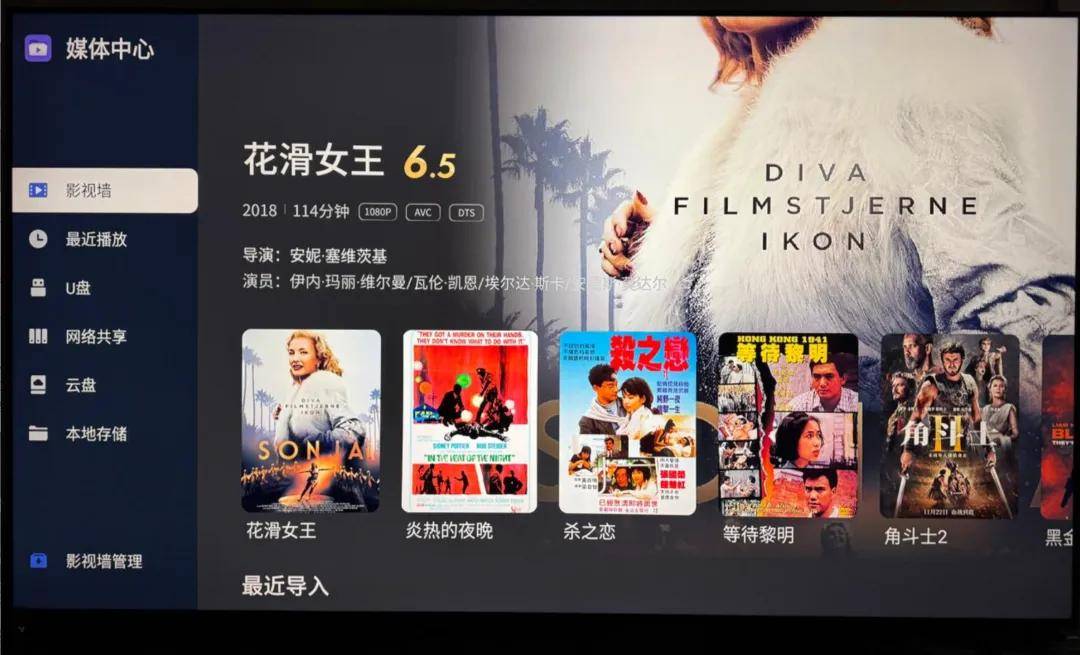Open 最近播放 section
Viewport: 1080px width, 655px height.
96,239
